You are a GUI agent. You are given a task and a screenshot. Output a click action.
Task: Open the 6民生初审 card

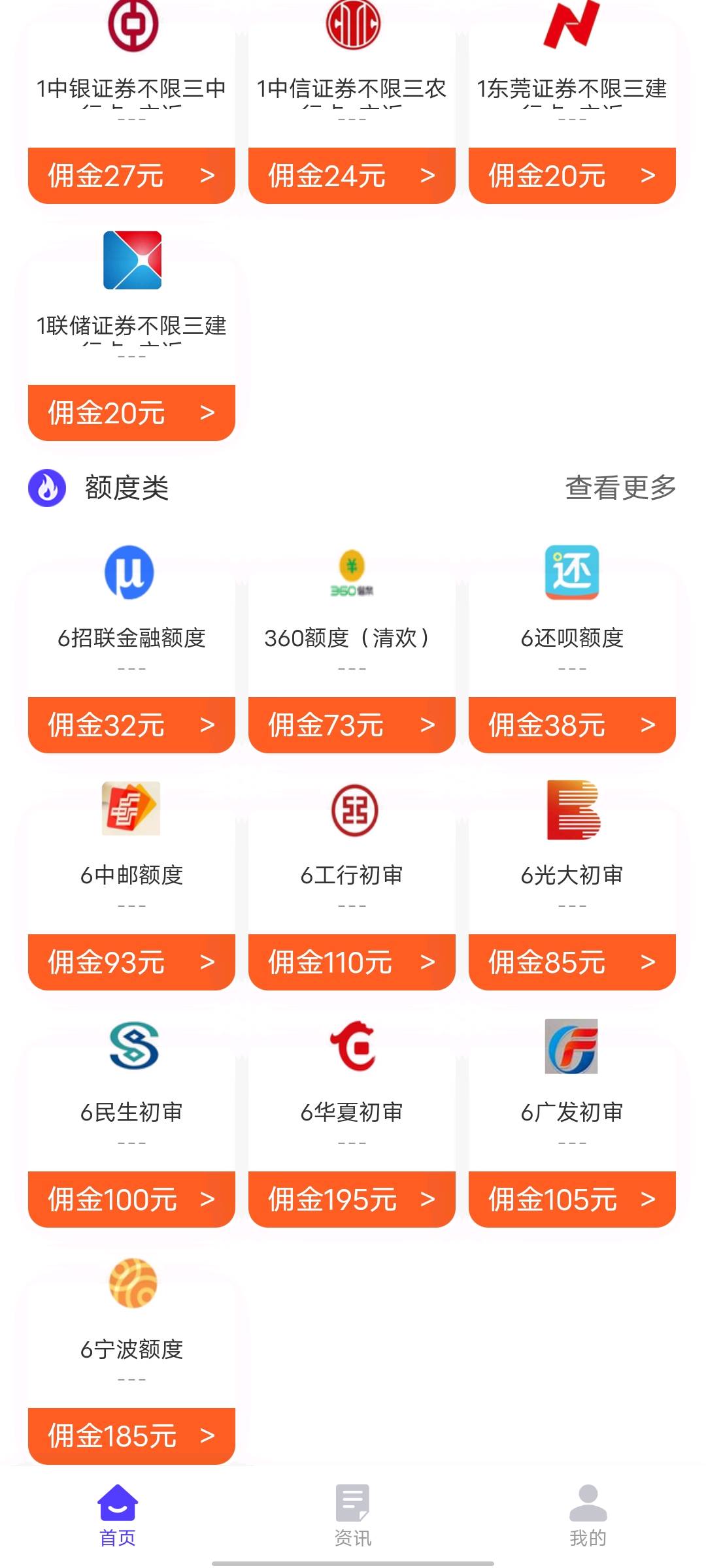click(131, 1122)
